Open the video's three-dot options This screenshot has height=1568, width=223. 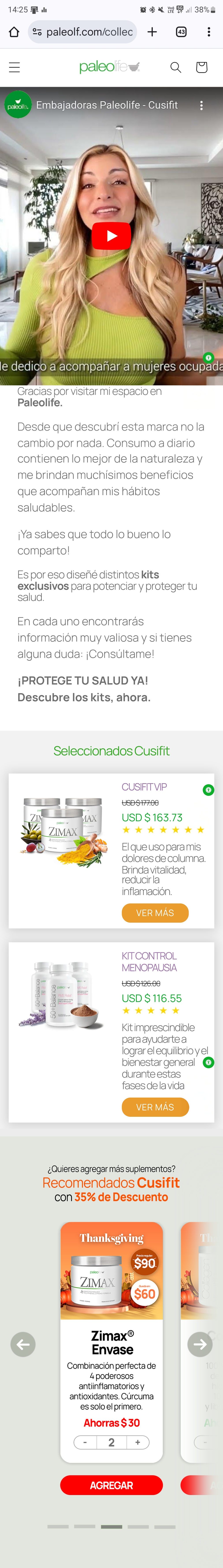tap(202, 105)
